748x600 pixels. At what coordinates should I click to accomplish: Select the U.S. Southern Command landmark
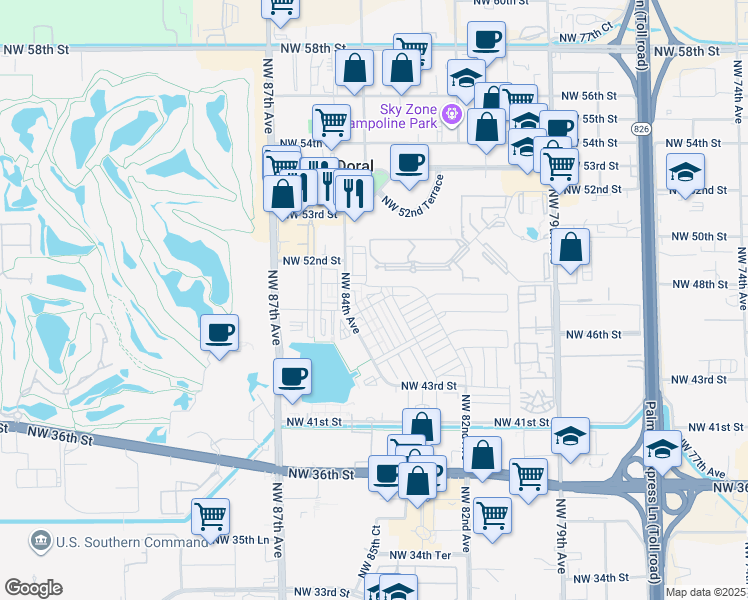coord(42,542)
